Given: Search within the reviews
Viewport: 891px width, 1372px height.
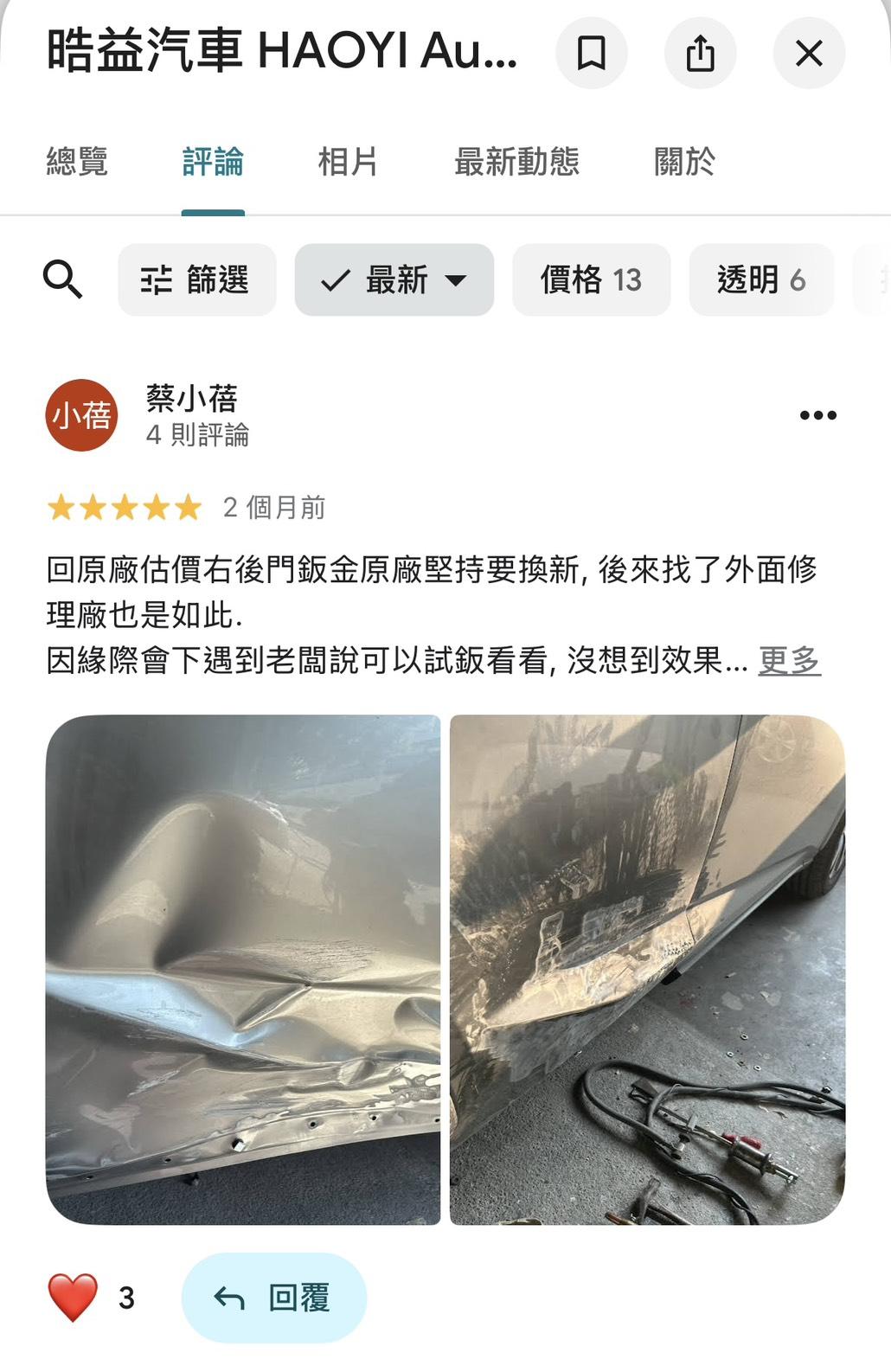Looking at the screenshot, I should 62,279.
